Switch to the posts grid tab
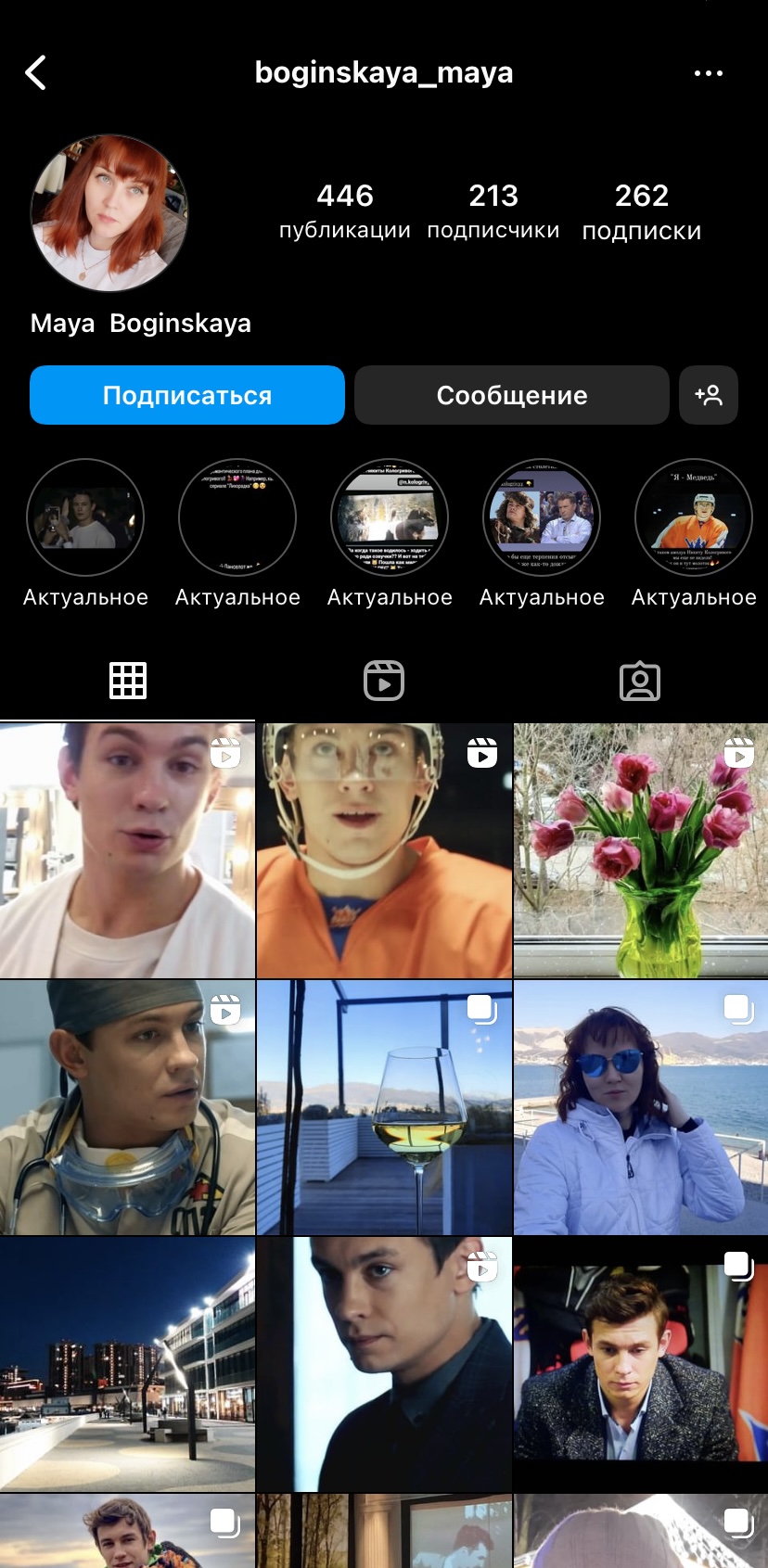 click(x=128, y=681)
